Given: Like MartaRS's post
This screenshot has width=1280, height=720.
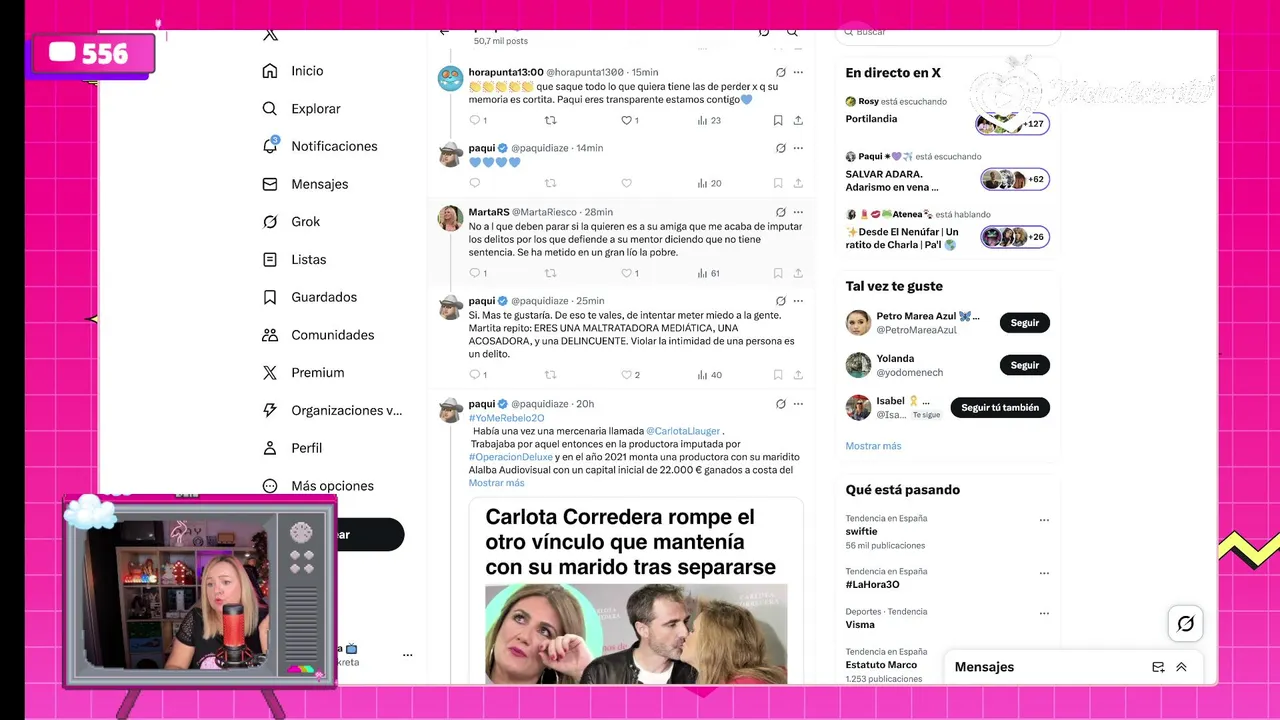Looking at the screenshot, I should point(626,273).
